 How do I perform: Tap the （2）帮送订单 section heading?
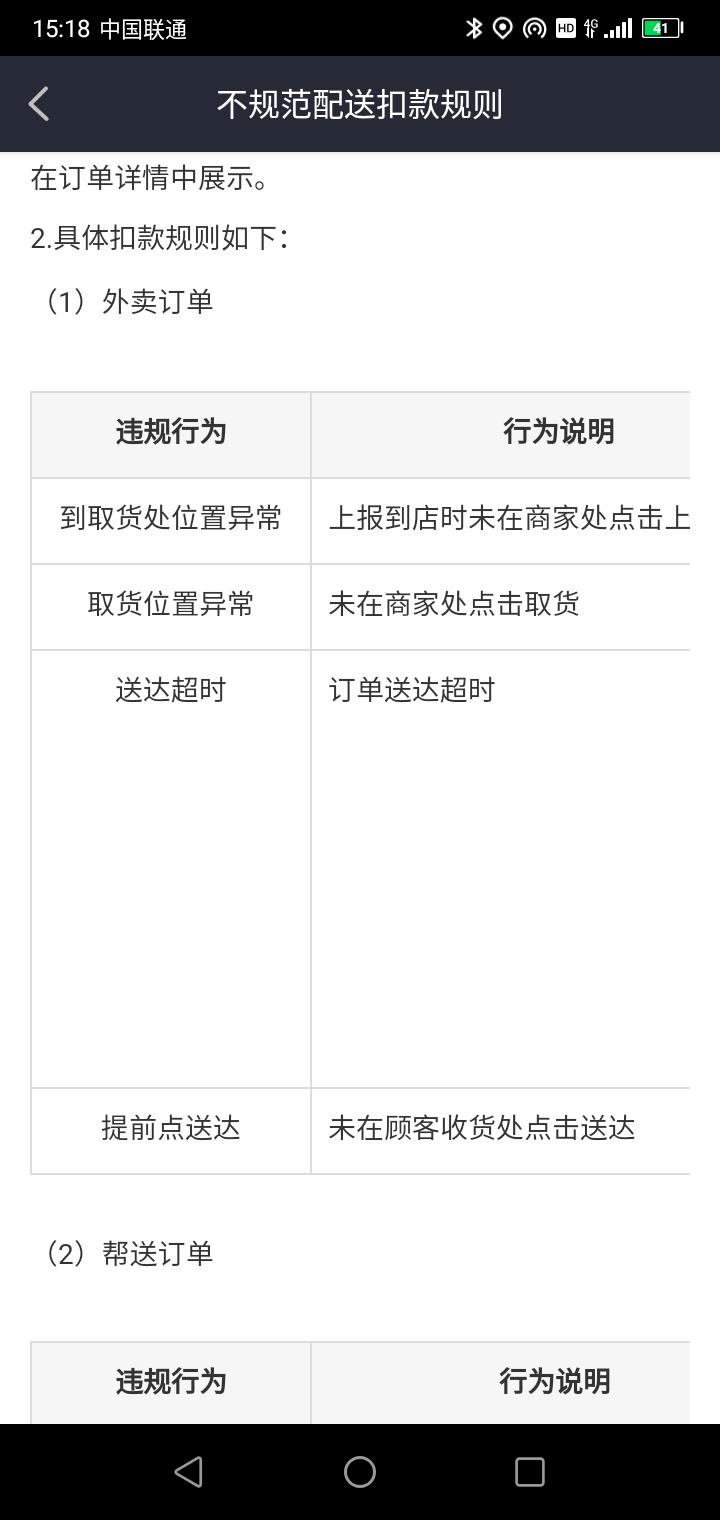pos(130,1251)
